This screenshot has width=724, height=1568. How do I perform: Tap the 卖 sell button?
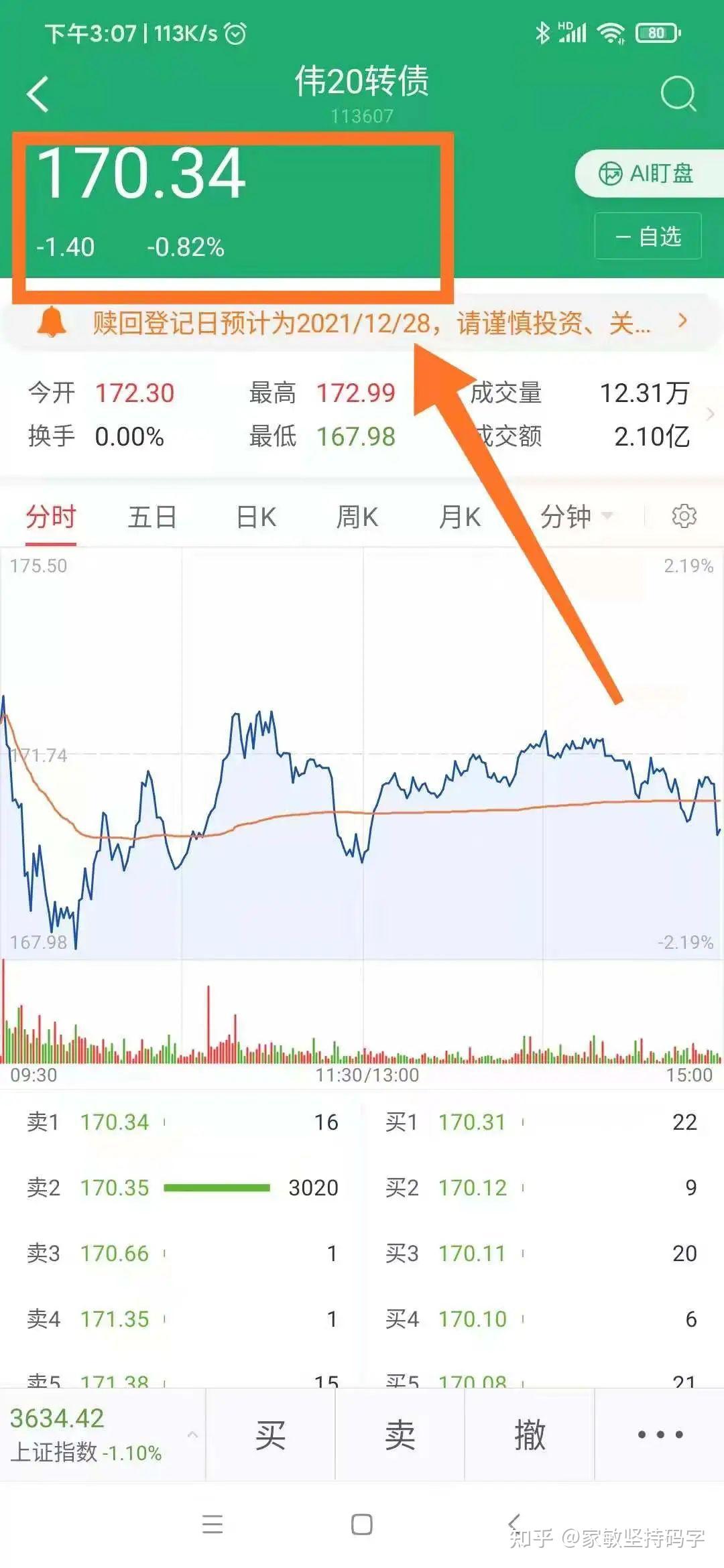tap(400, 1434)
